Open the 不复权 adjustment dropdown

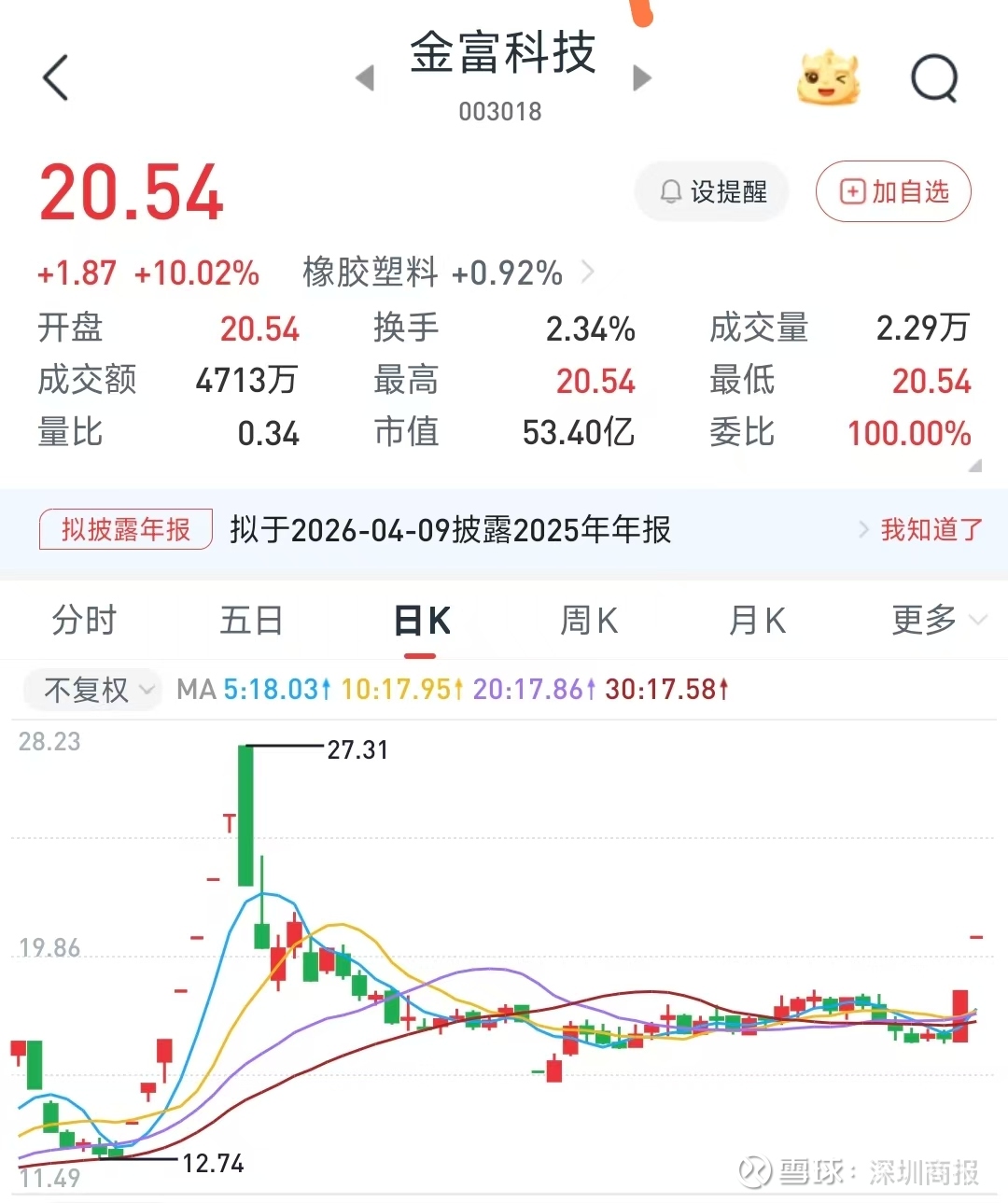(91, 690)
